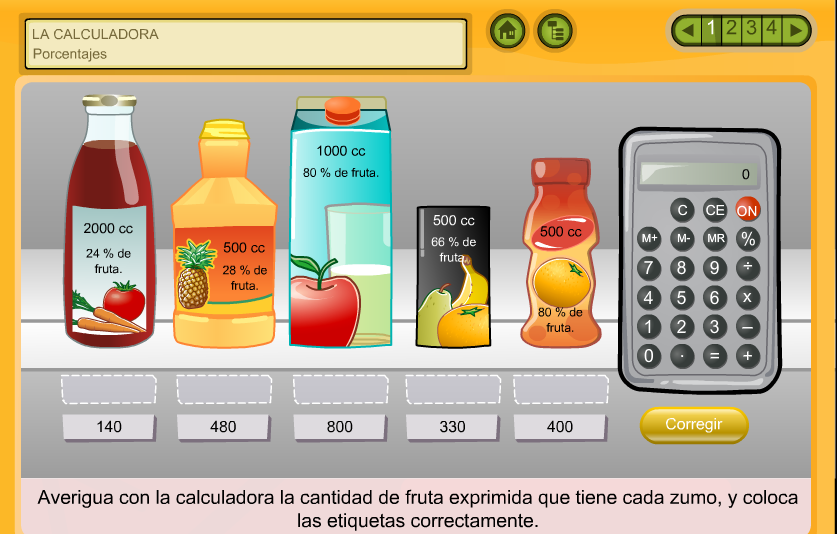The image size is (837, 534).
Task: Enter digit 0 on the calculator
Action: pos(648,355)
